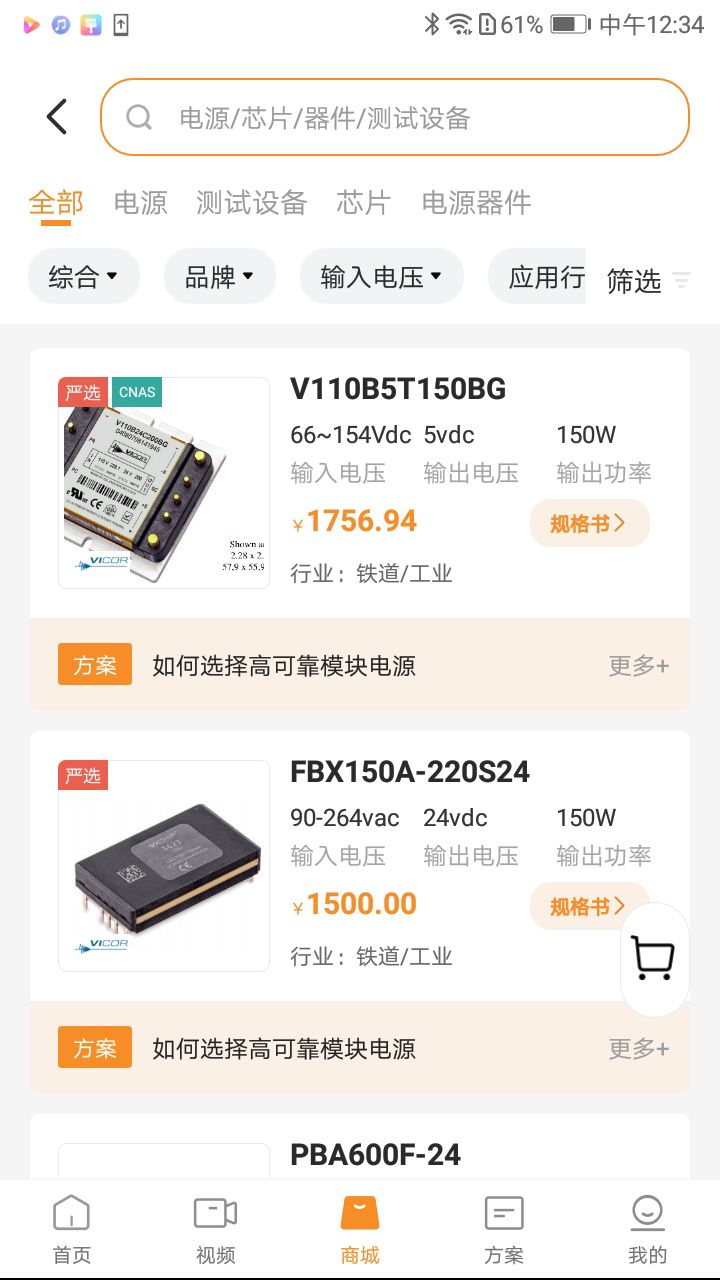720x1280 pixels.
Task: Switch to the 视频 tab
Action: pyautogui.click(x=216, y=1230)
